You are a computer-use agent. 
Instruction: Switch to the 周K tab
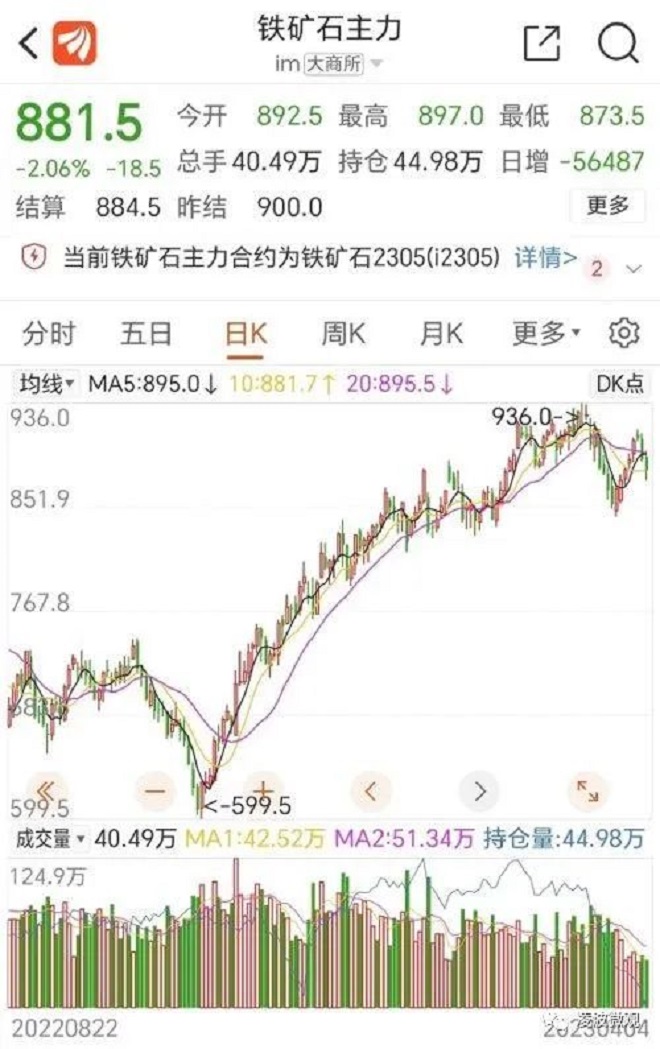343,333
